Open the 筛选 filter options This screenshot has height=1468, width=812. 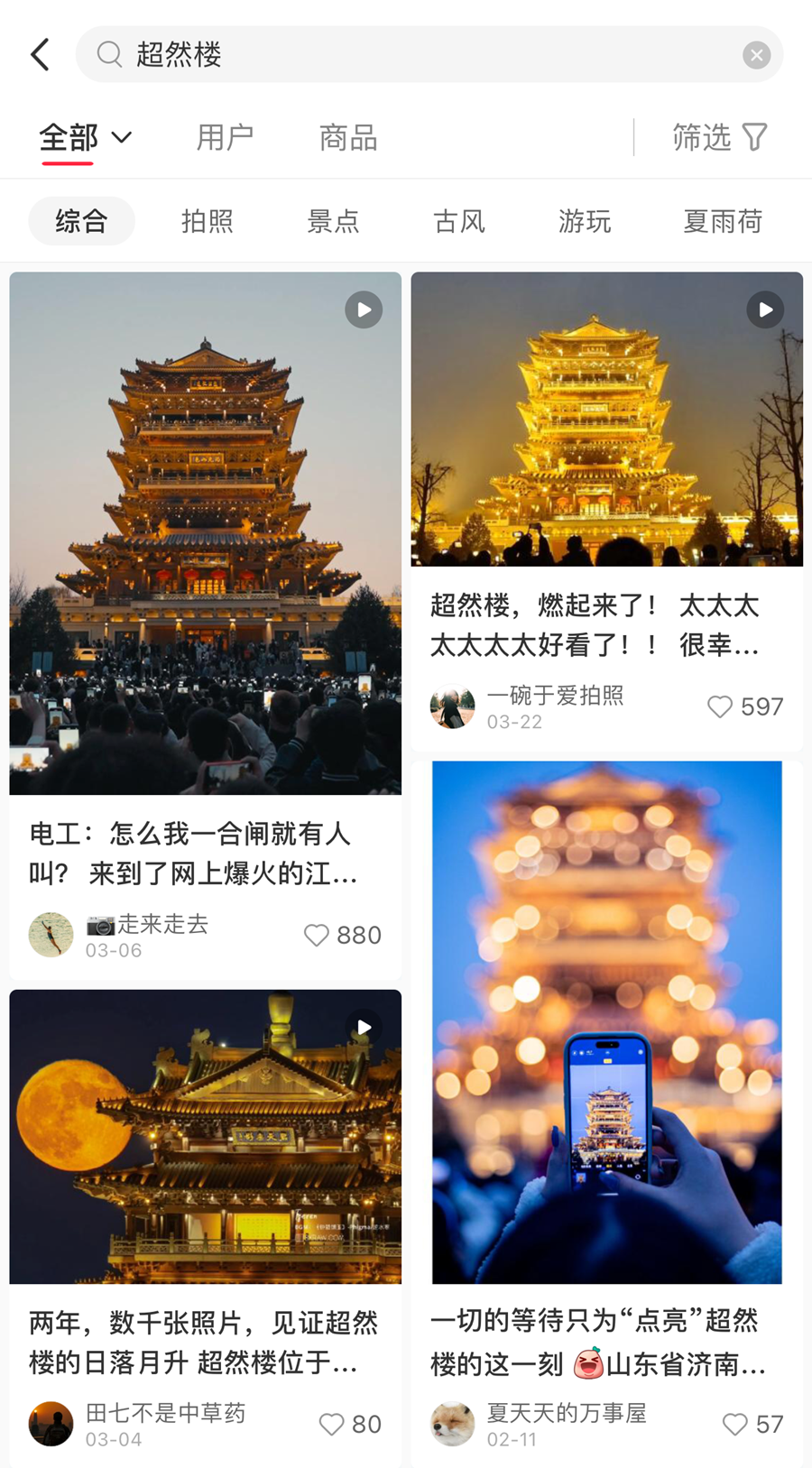coord(719,137)
